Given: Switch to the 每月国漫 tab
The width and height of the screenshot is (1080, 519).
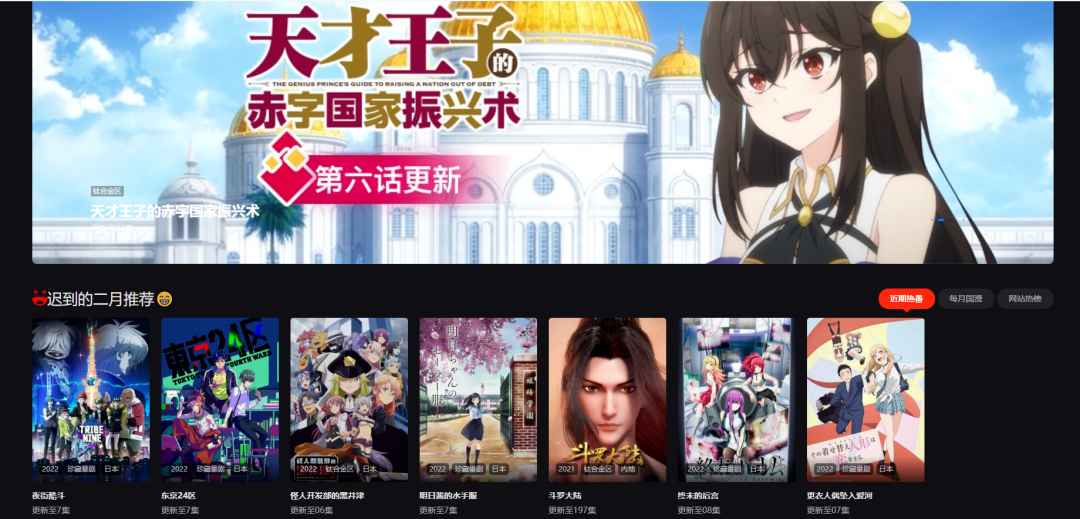Looking at the screenshot, I should (965, 299).
